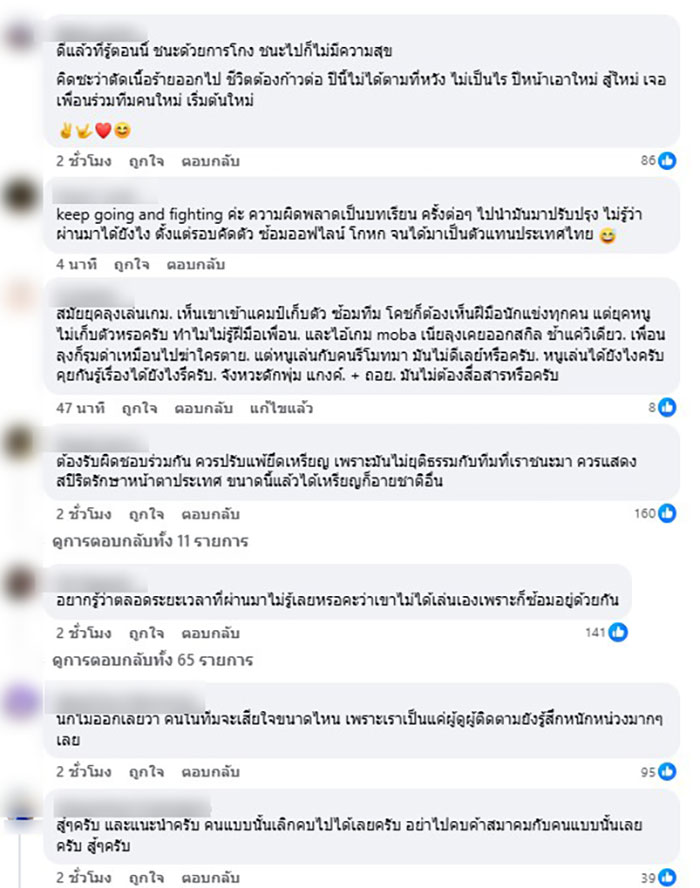
Task: Open profile picture of 'keep going and fighting' commenter
Action: [x=21, y=190]
